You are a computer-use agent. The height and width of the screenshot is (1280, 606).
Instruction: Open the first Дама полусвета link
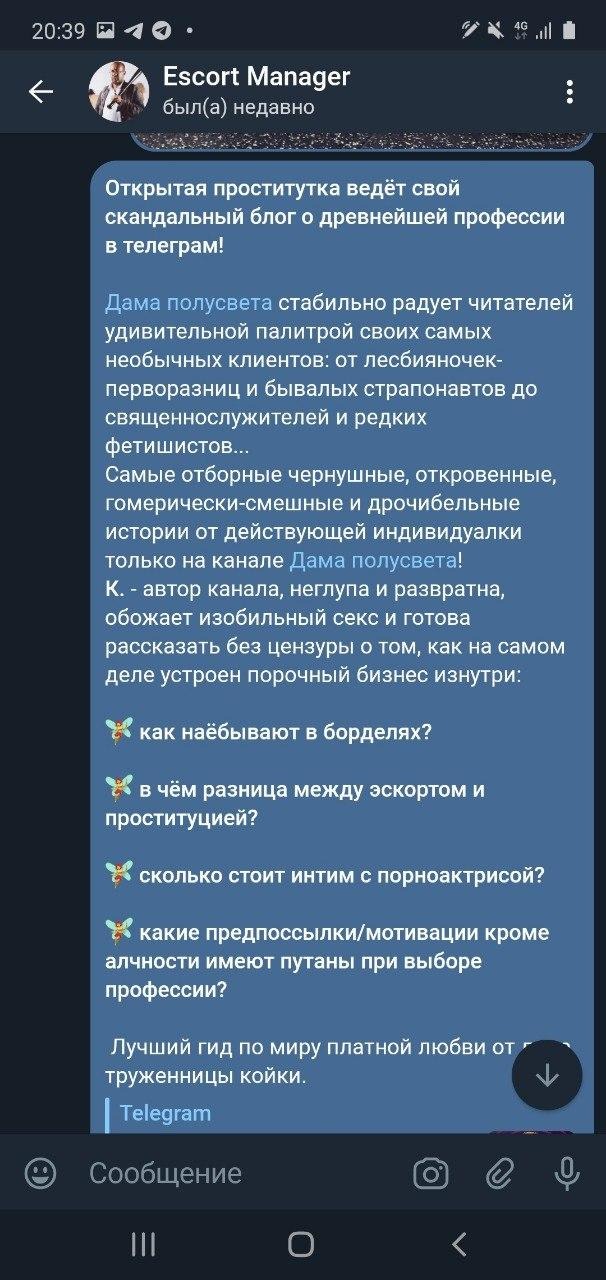[x=188, y=302]
